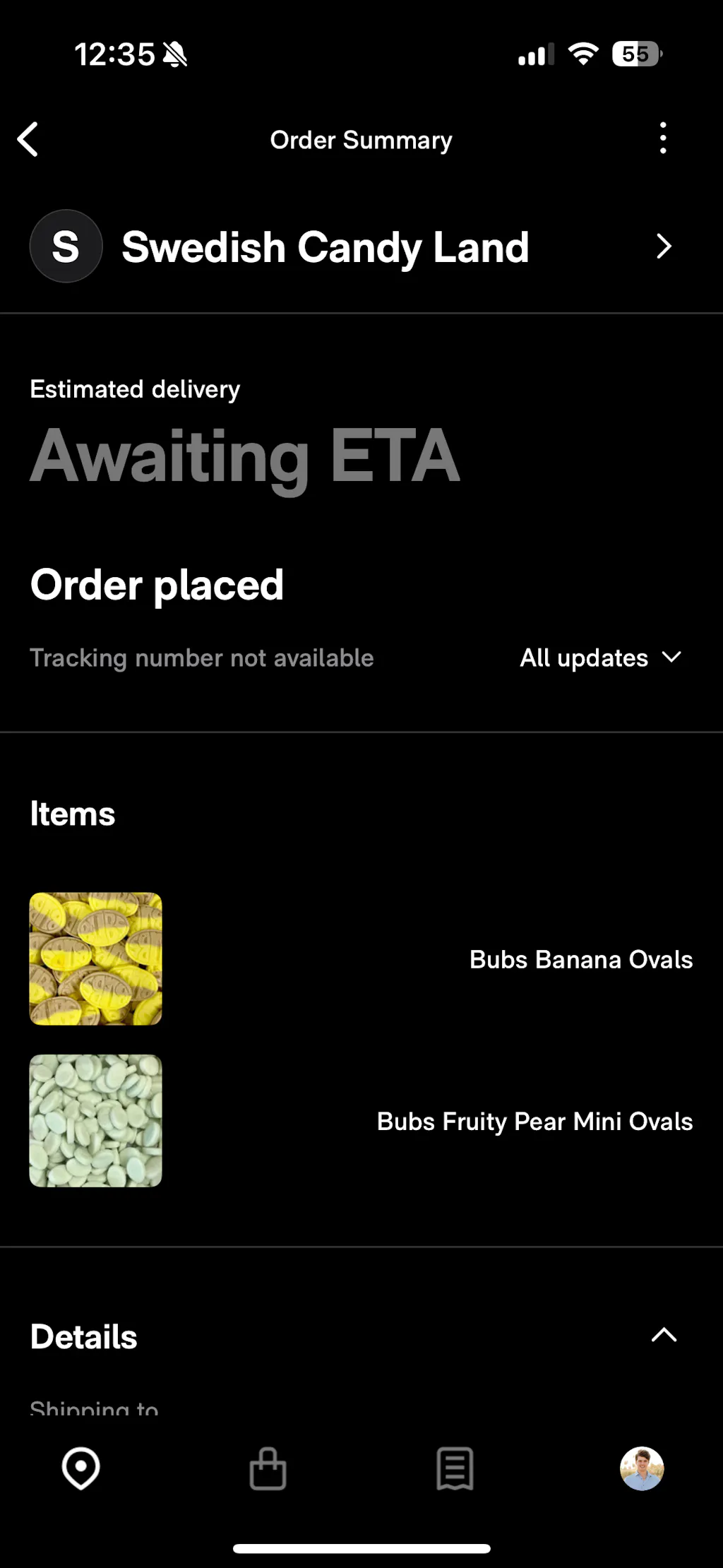
Task: Collapse the Details section
Action: 663,1336
